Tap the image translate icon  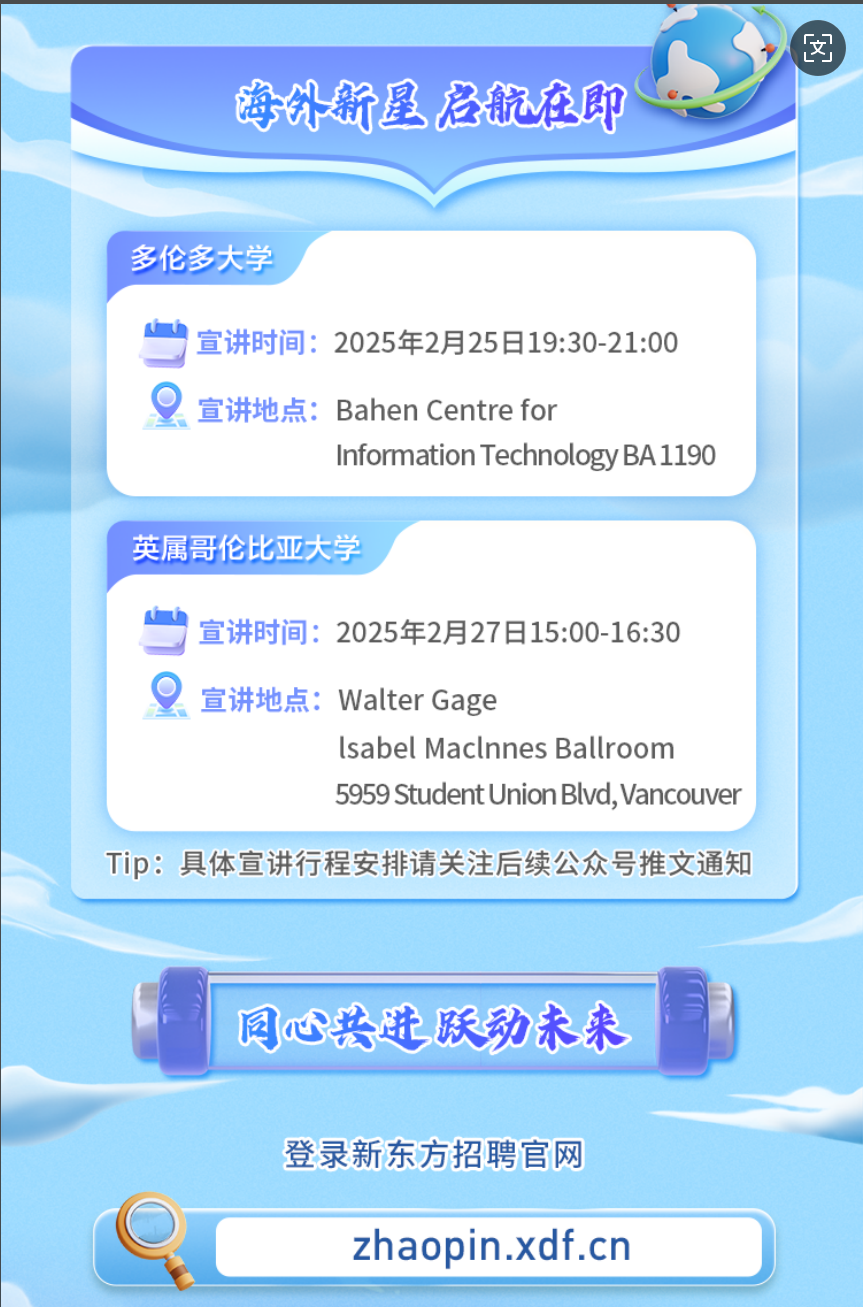click(x=818, y=47)
